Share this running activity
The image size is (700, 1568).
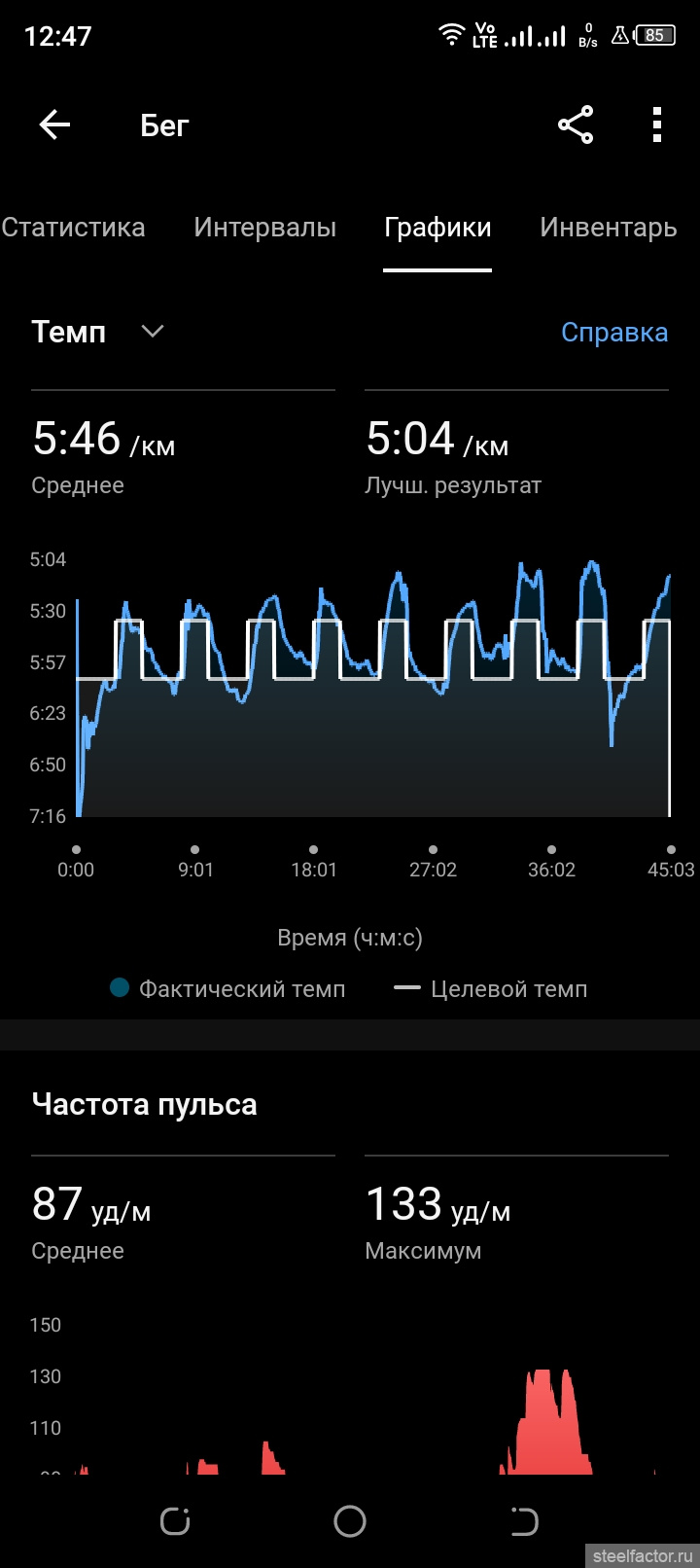pyautogui.click(x=576, y=125)
